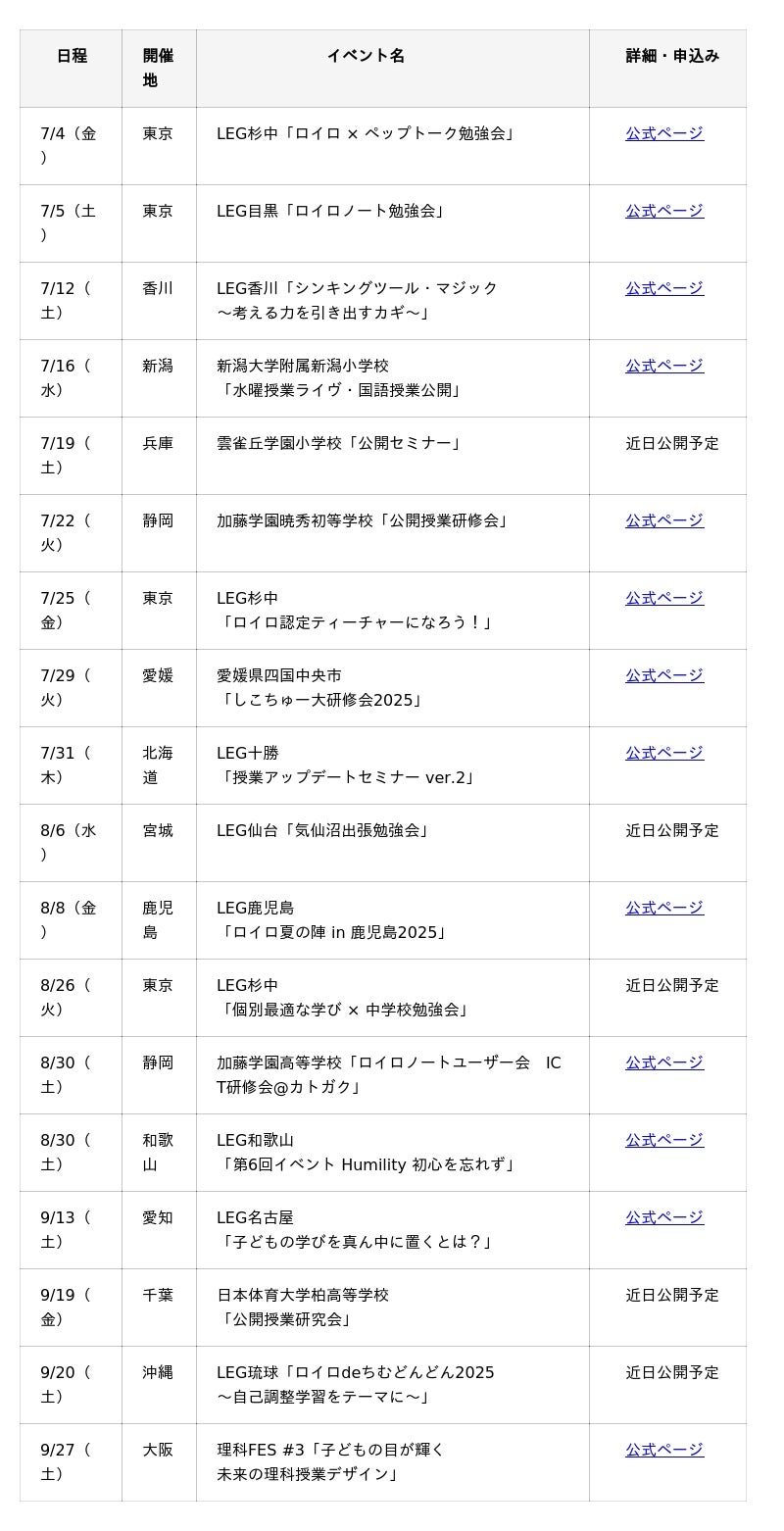
Task: Open 公式ページ for LEG十勝 授業アップデートセミナー
Action: tap(664, 753)
